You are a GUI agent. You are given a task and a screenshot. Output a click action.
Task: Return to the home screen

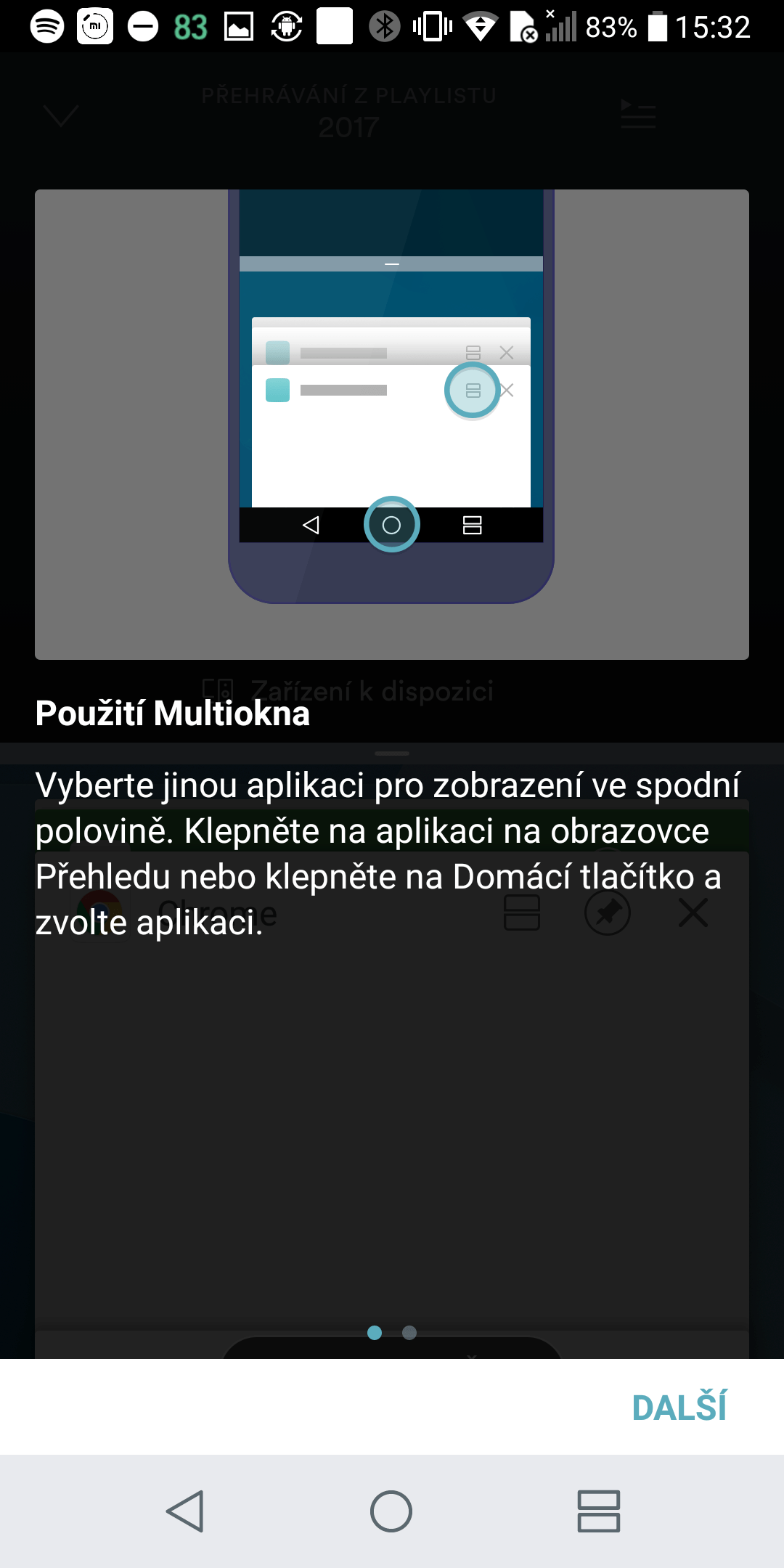tap(391, 1511)
